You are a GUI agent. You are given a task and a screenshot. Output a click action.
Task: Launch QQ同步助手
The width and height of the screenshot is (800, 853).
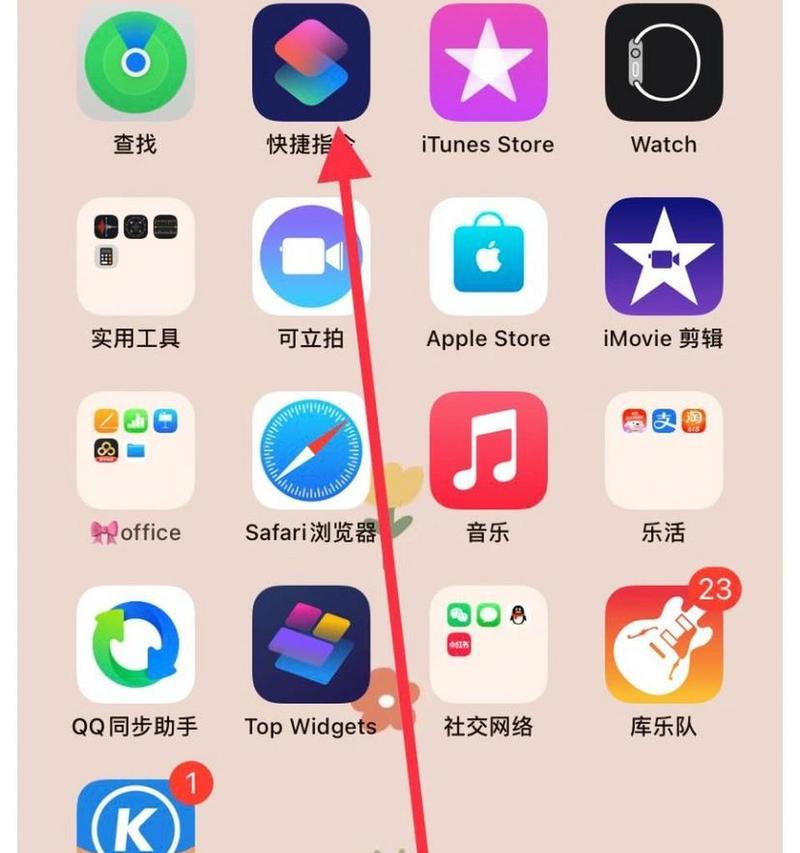(x=135, y=644)
